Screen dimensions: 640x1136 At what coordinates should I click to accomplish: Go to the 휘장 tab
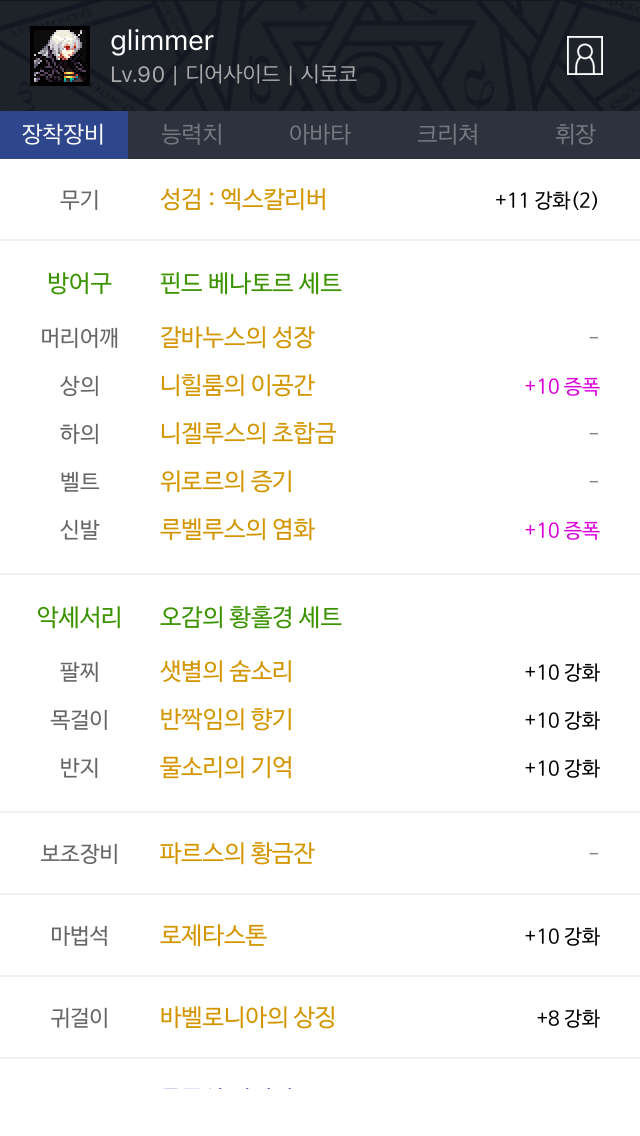coord(575,135)
